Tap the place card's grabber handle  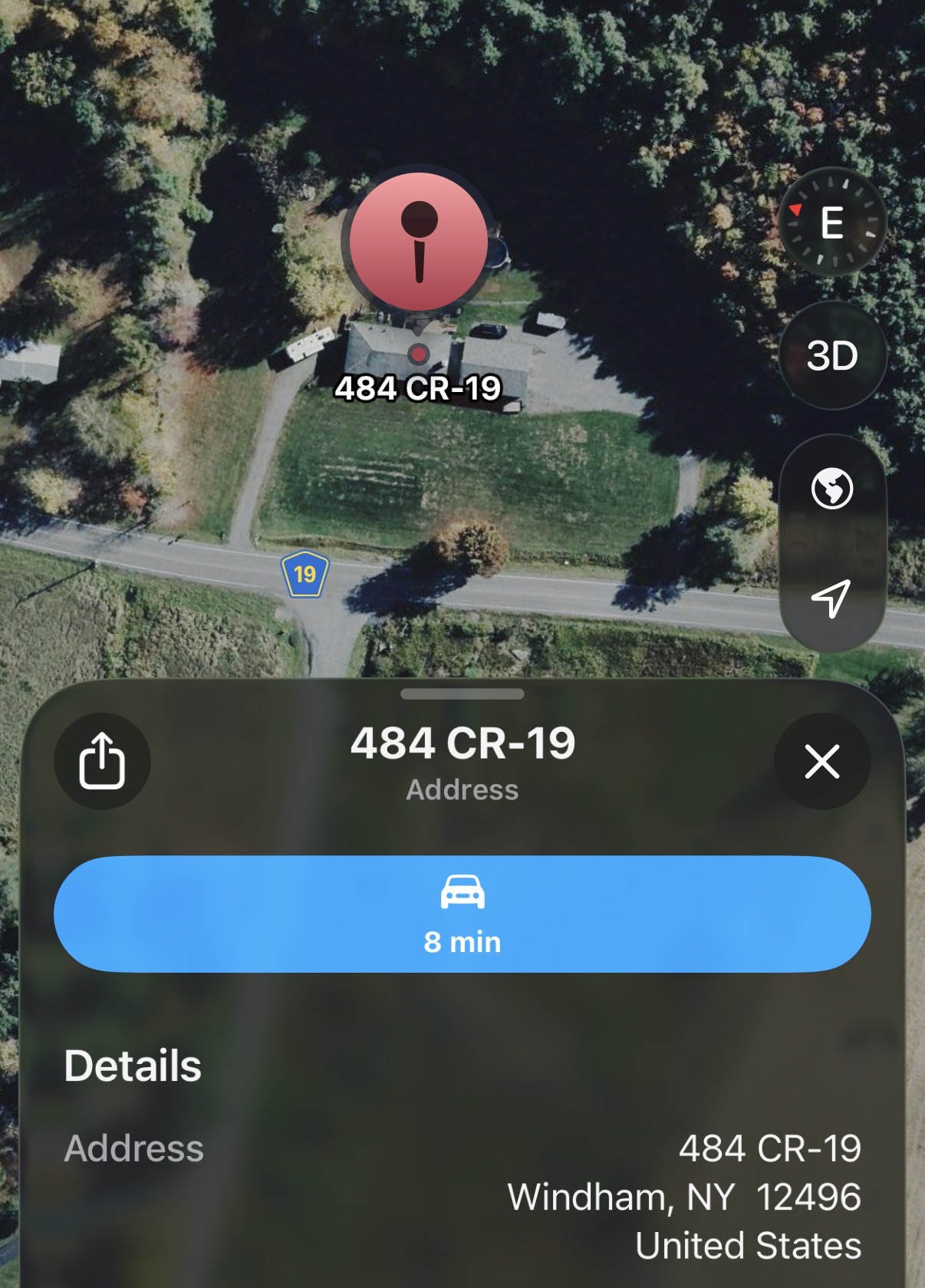pyautogui.click(x=462, y=693)
